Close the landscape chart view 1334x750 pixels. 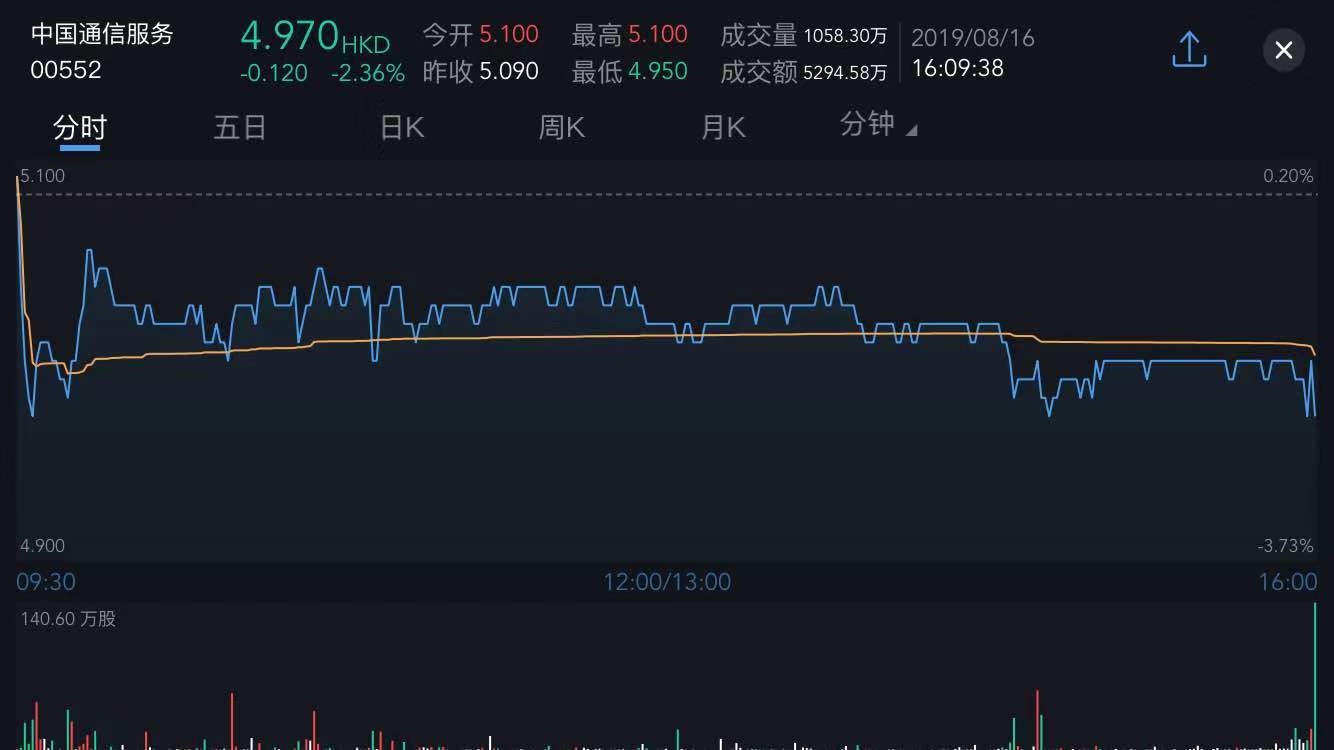click(x=1284, y=50)
